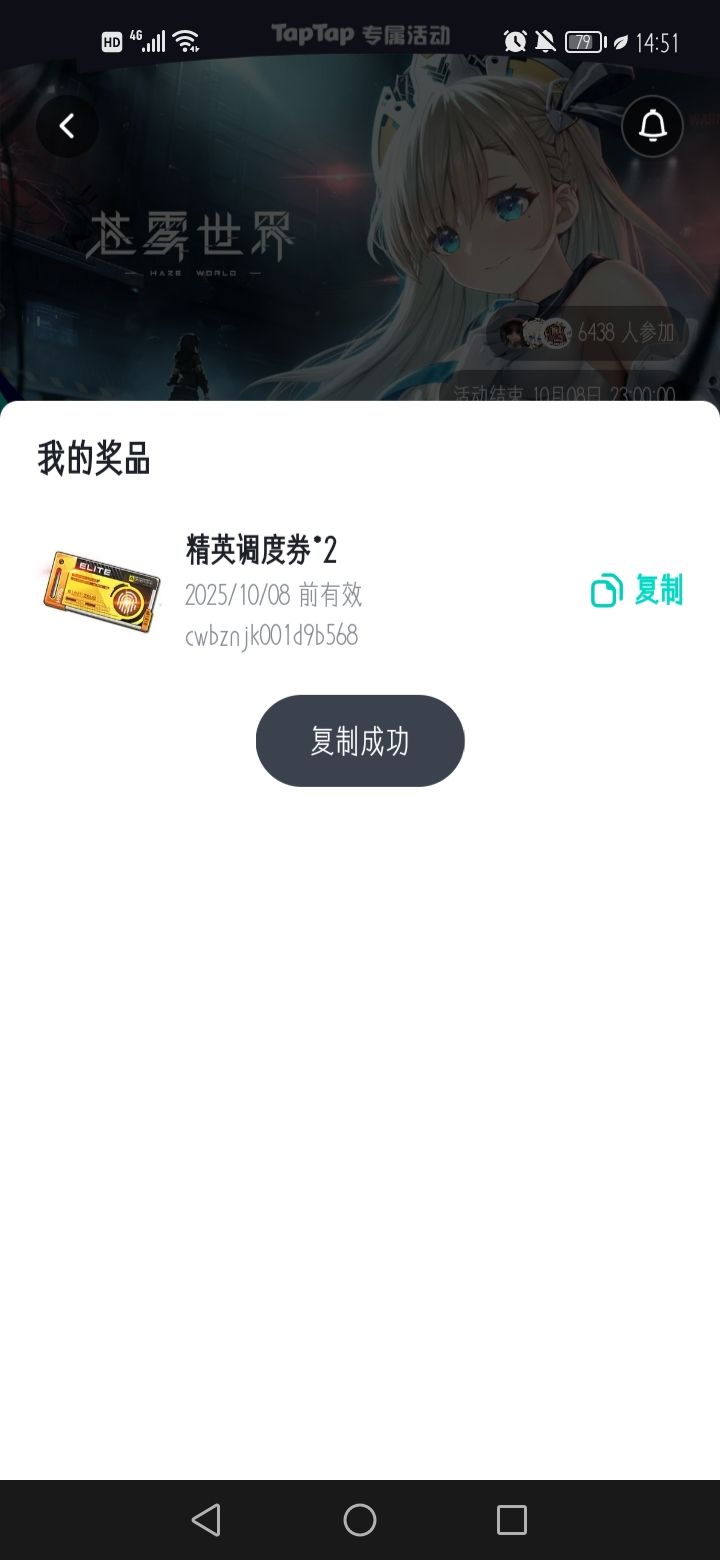Tap the back arrow on the activity banner
The width and height of the screenshot is (720, 1560).
coord(66,126)
